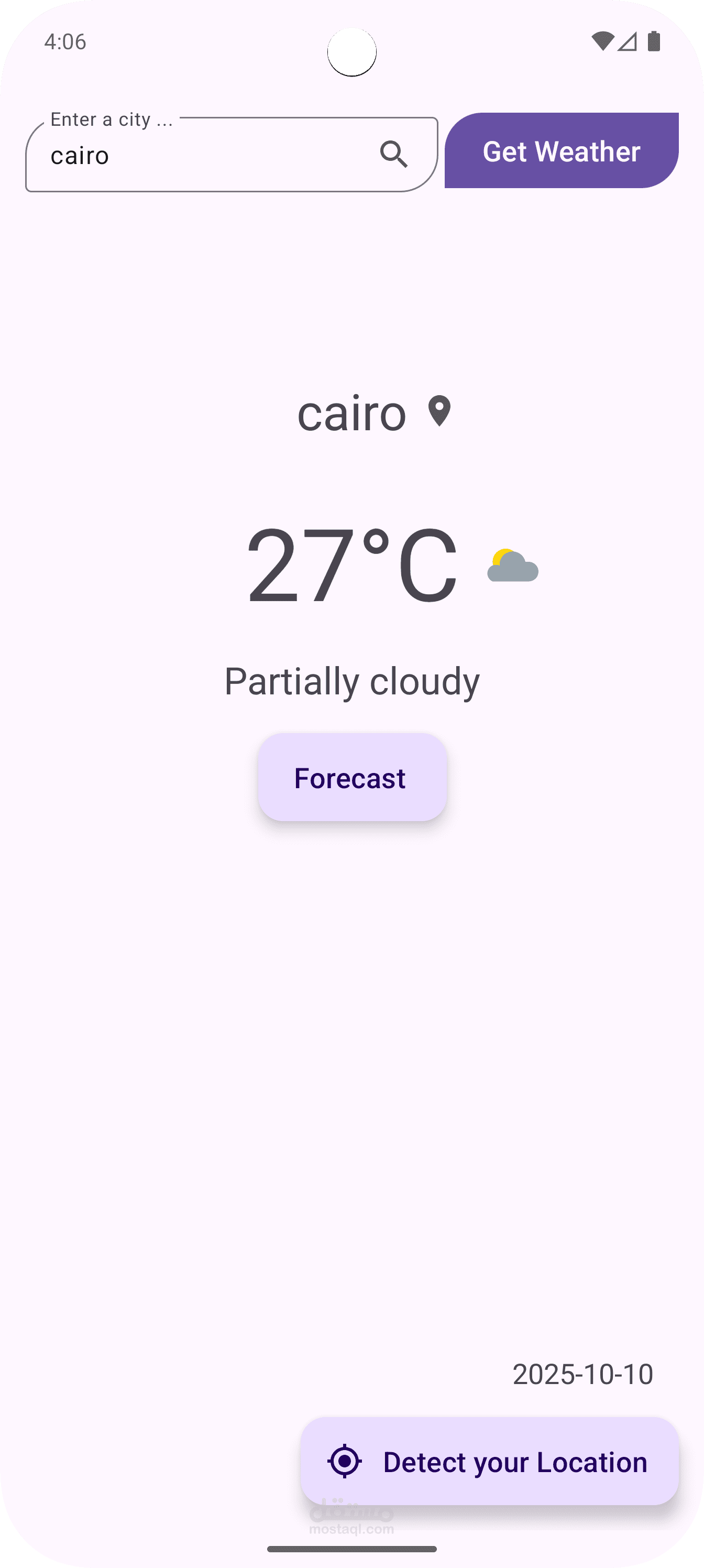
Task: Tap Detect your Location button
Action: 489,1462
